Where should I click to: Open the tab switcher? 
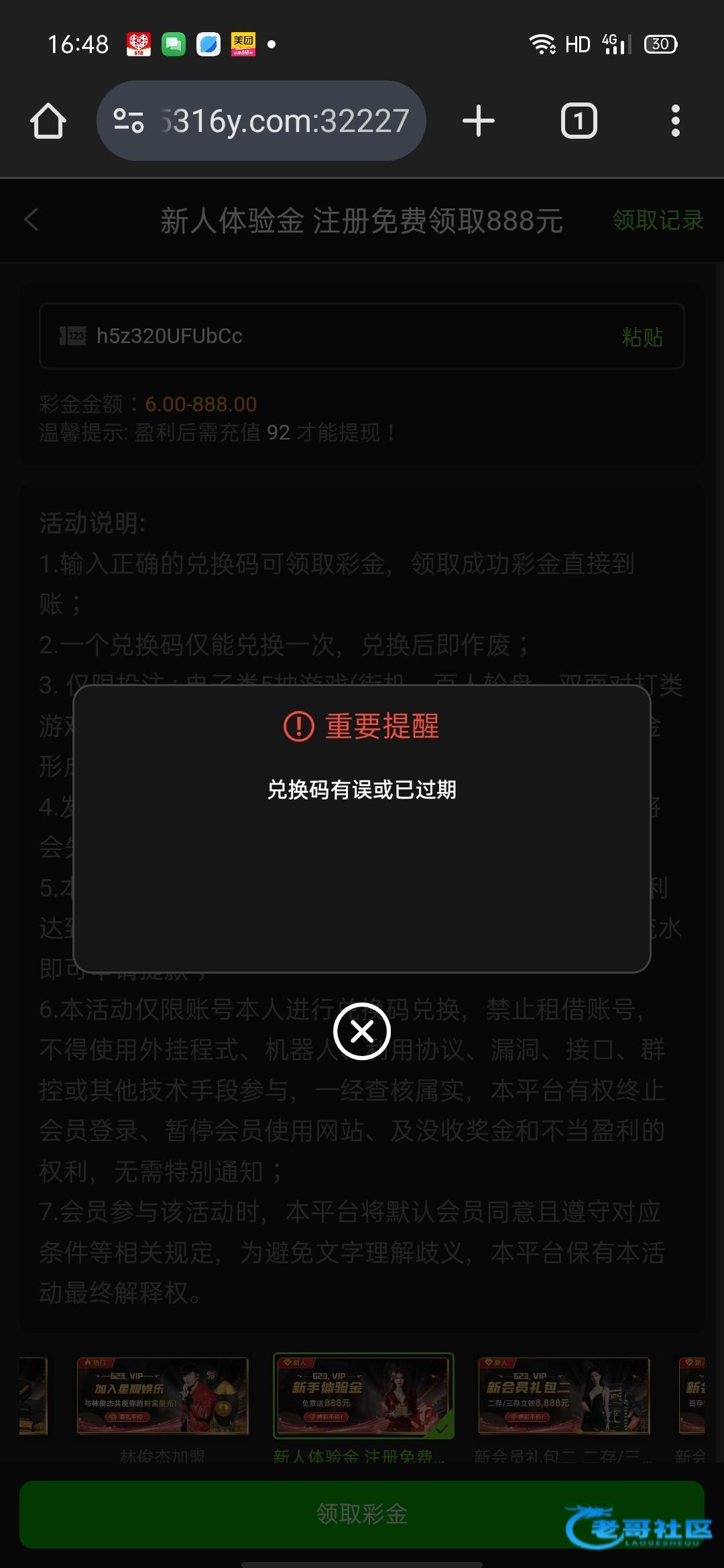pos(579,121)
